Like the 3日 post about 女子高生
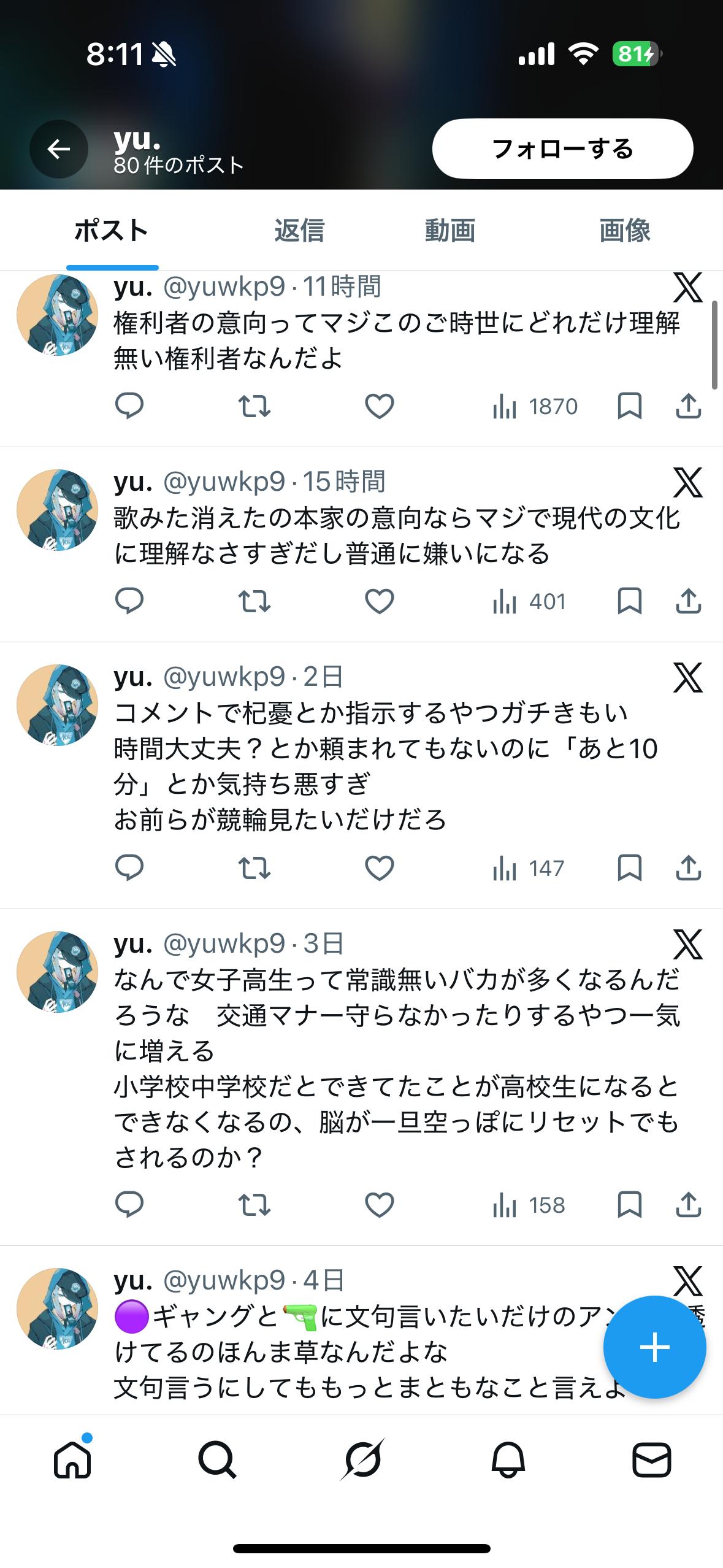The width and height of the screenshot is (723, 1568). click(x=379, y=1205)
